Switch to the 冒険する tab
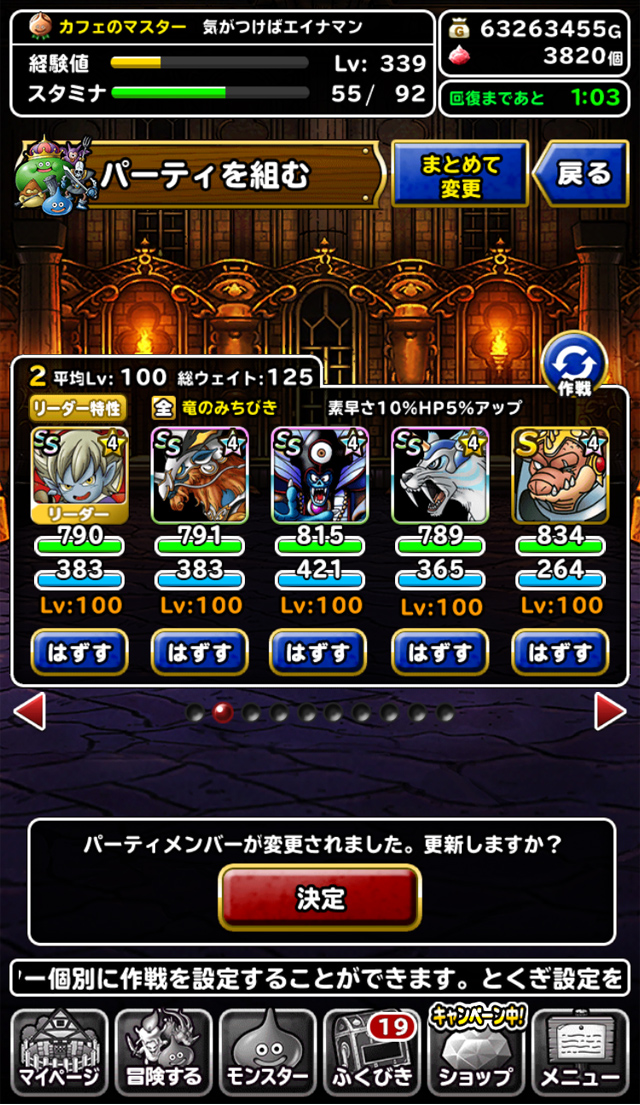 tap(164, 1051)
